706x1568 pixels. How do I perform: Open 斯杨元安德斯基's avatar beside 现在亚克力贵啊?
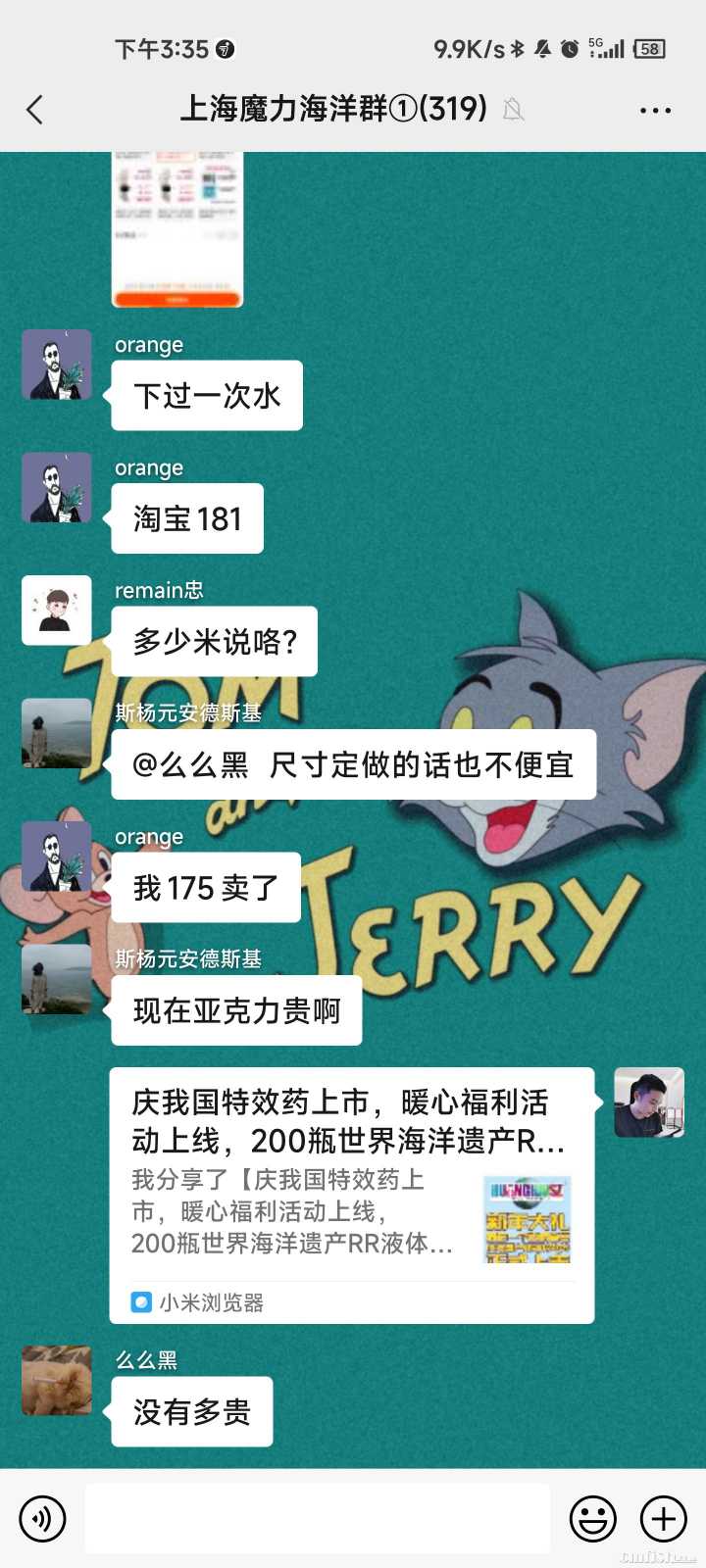click(57, 979)
